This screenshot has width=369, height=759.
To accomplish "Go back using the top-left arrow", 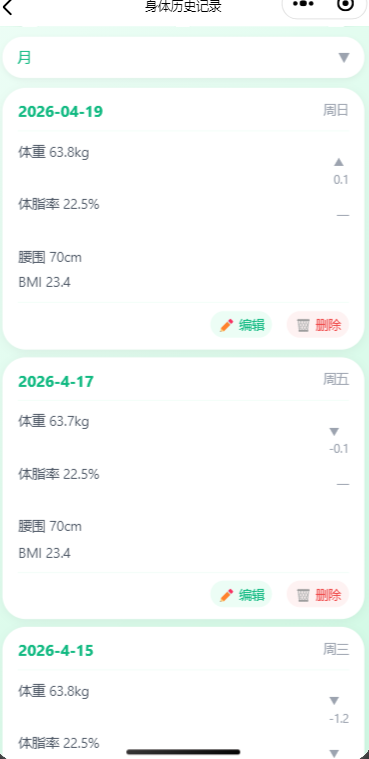I will click(x=8, y=6).
